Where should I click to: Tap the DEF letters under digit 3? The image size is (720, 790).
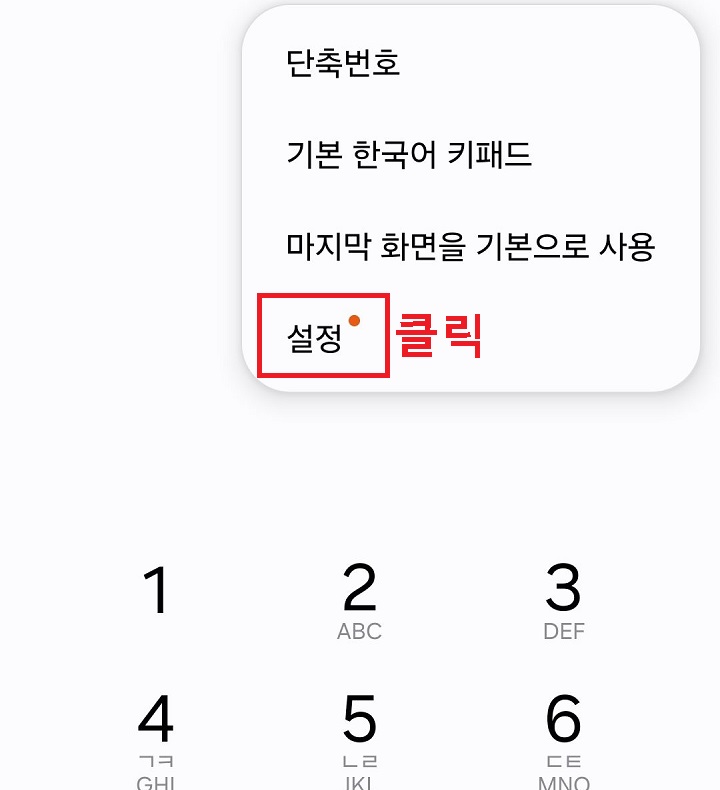565,631
